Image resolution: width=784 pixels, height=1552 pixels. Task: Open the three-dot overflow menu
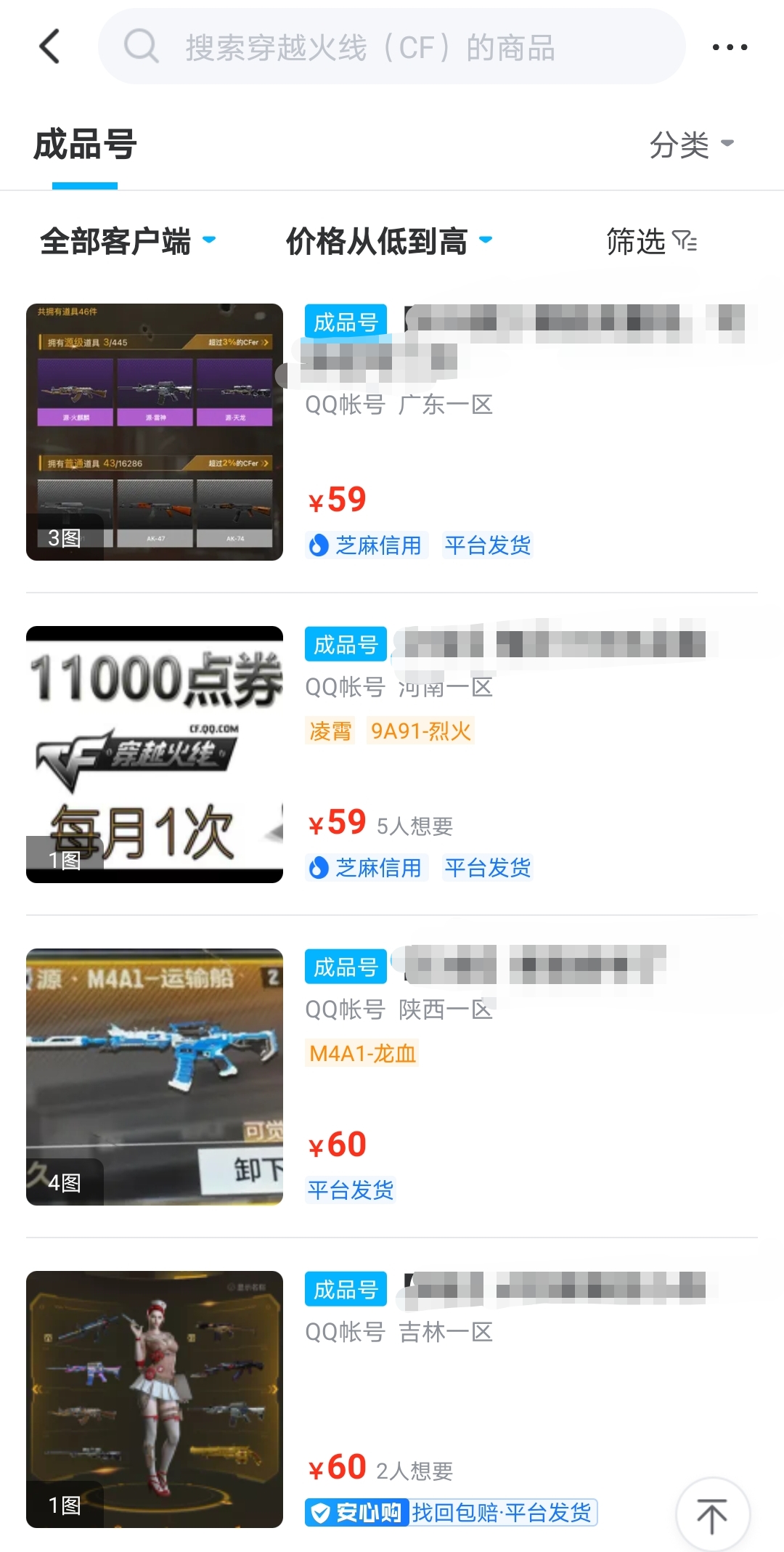tap(730, 47)
